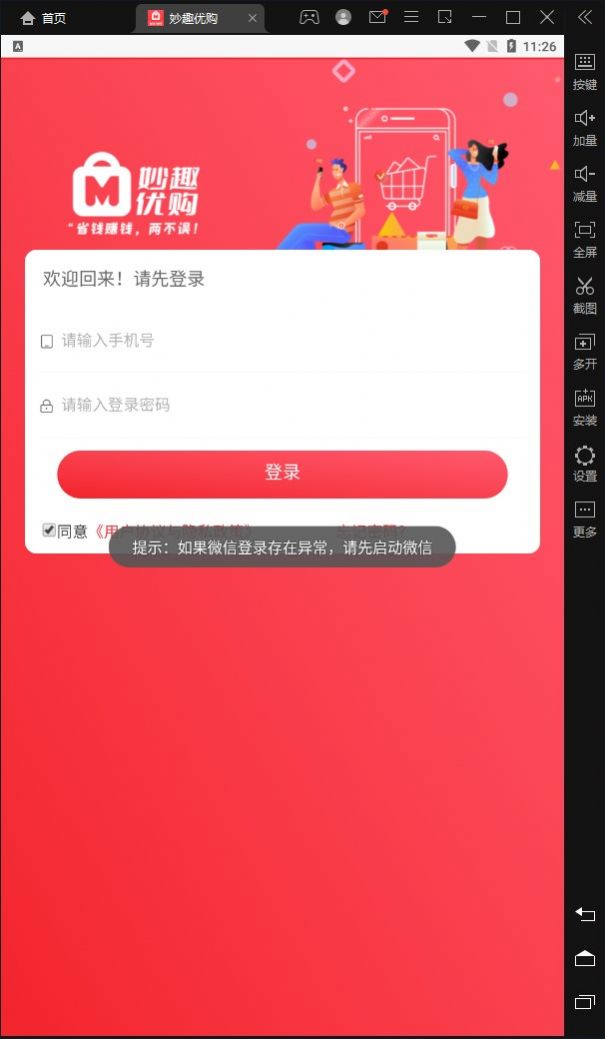Show 更多 sidebar options
This screenshot has height=1039, width=605.
(584, 517)
